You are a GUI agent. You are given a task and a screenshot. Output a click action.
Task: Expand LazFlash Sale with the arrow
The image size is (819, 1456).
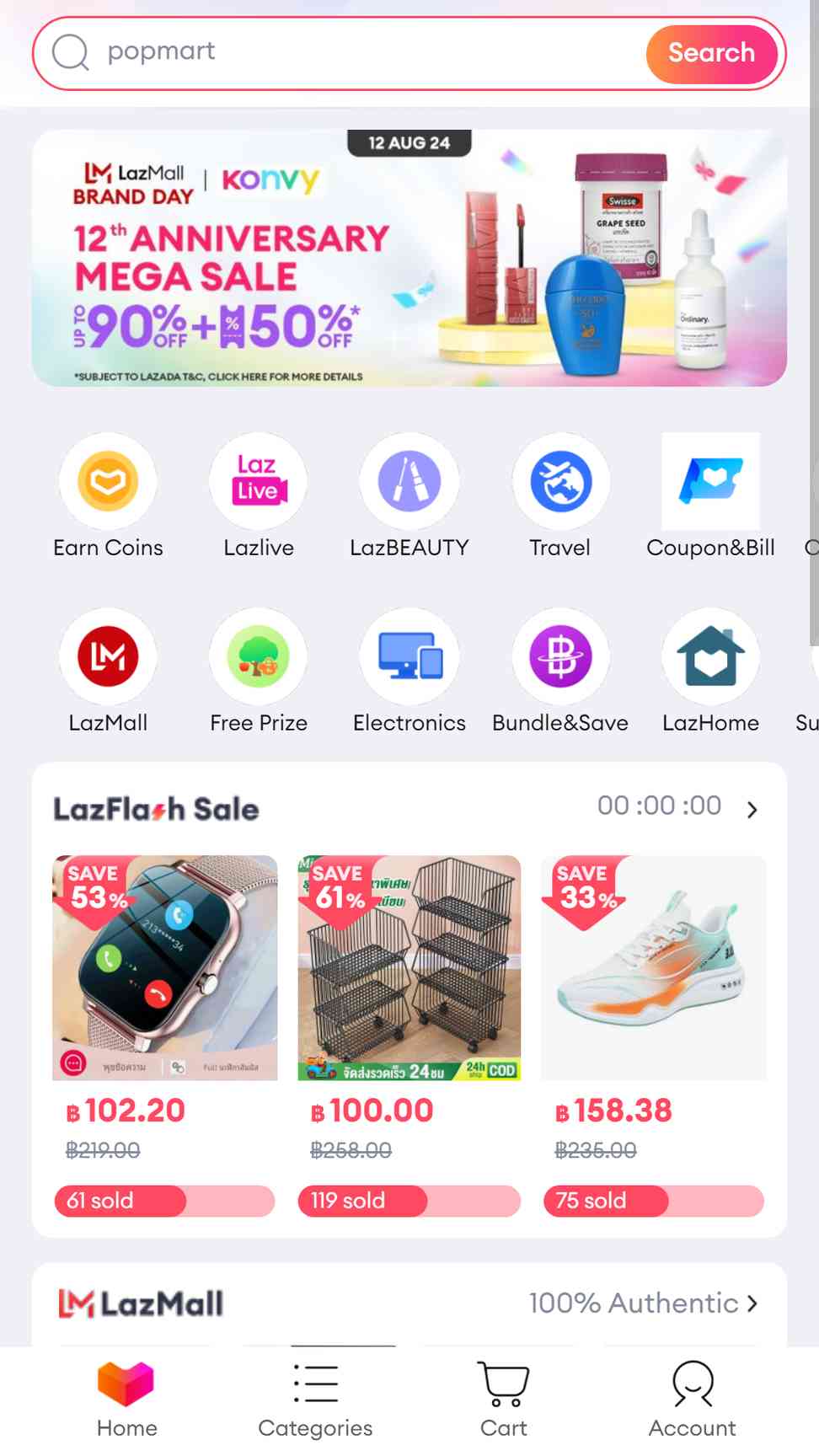752,810
